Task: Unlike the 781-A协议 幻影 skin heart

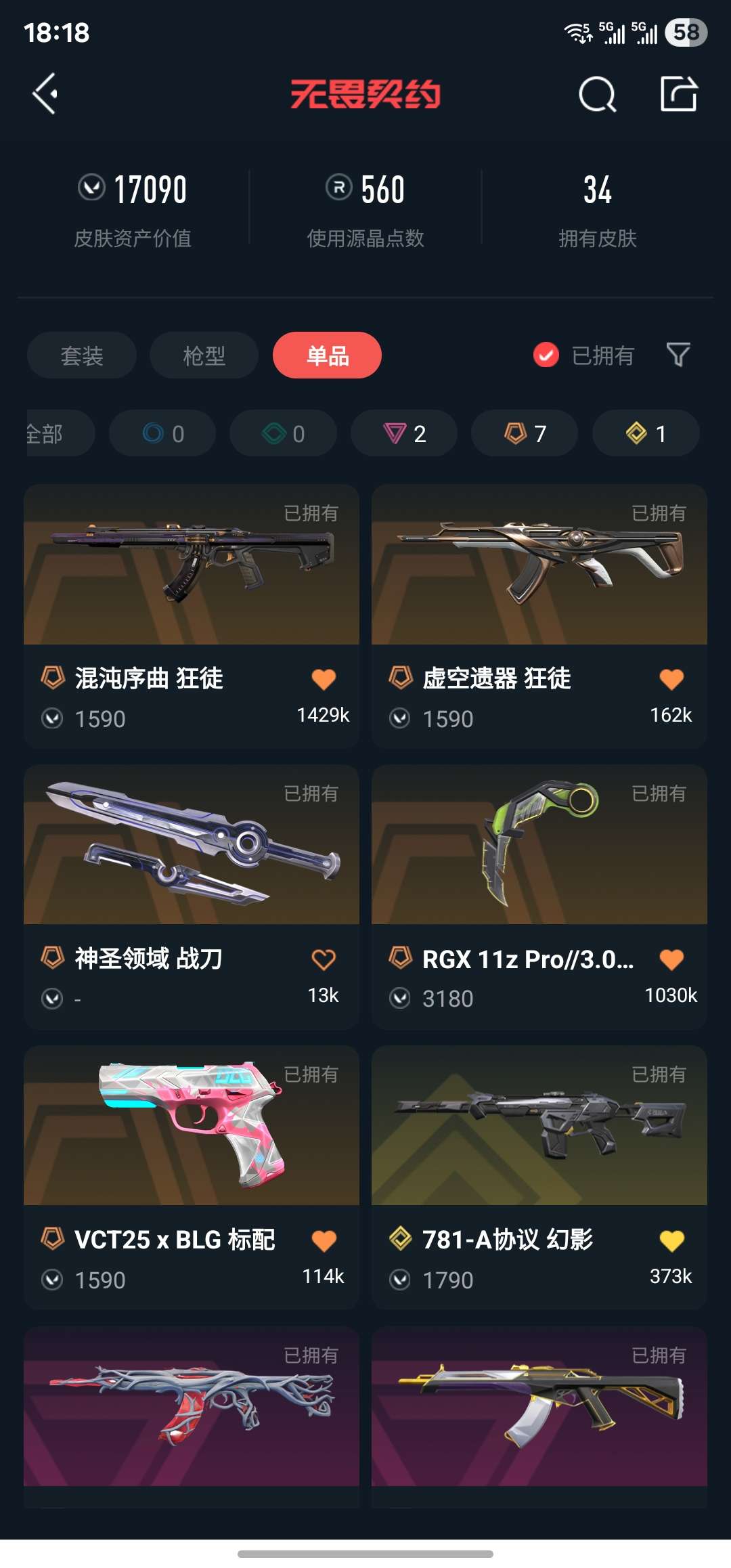Action: (671, 1240)
